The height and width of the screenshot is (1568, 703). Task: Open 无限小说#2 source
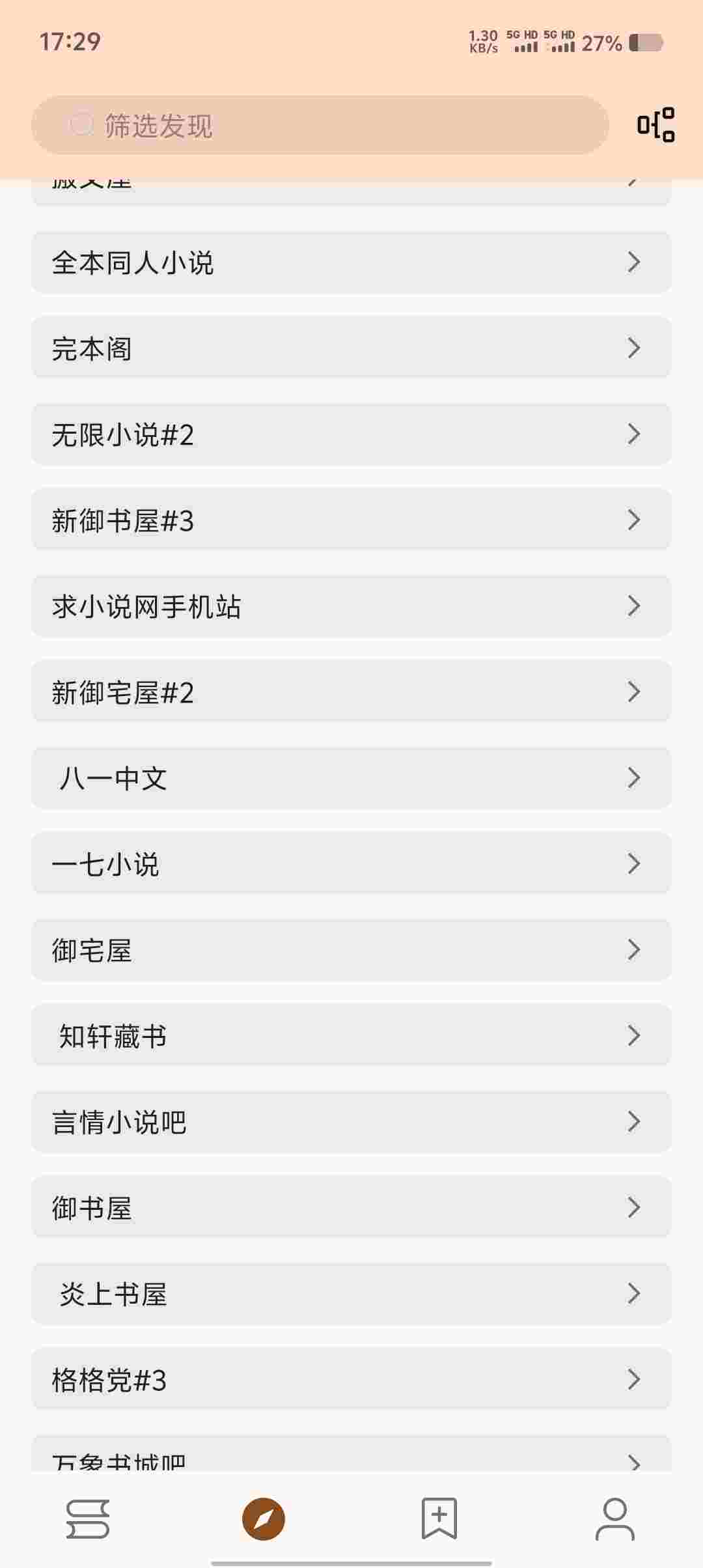[x=351, y=434]
